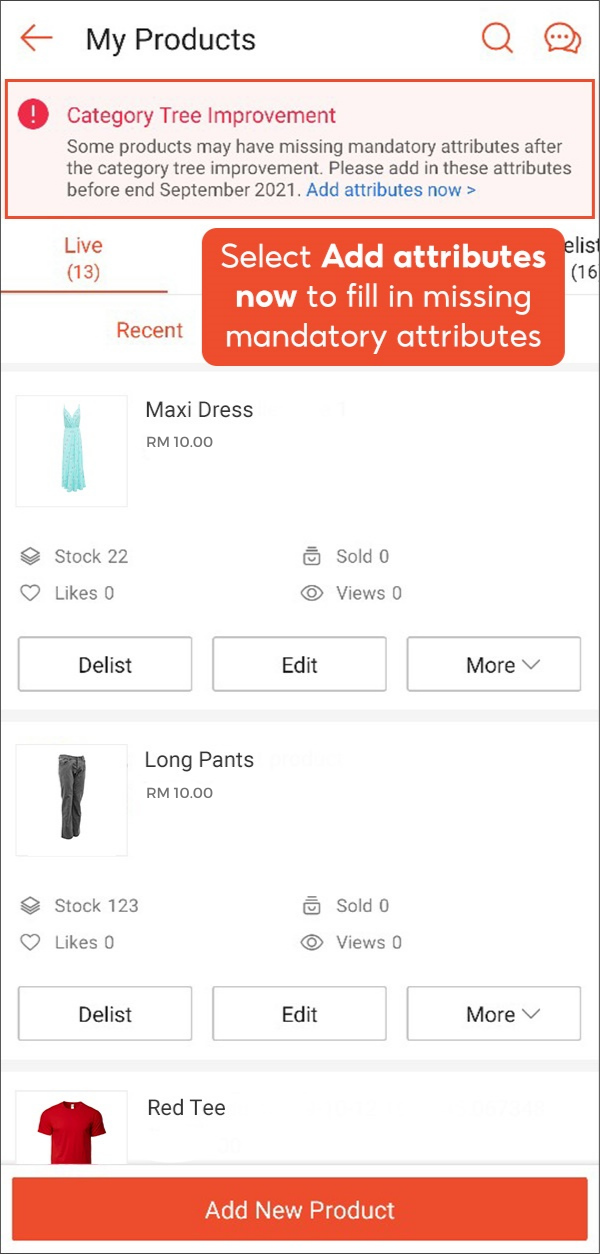
Task: Open the chat bubble icon
Action: [x=562, y=39]
